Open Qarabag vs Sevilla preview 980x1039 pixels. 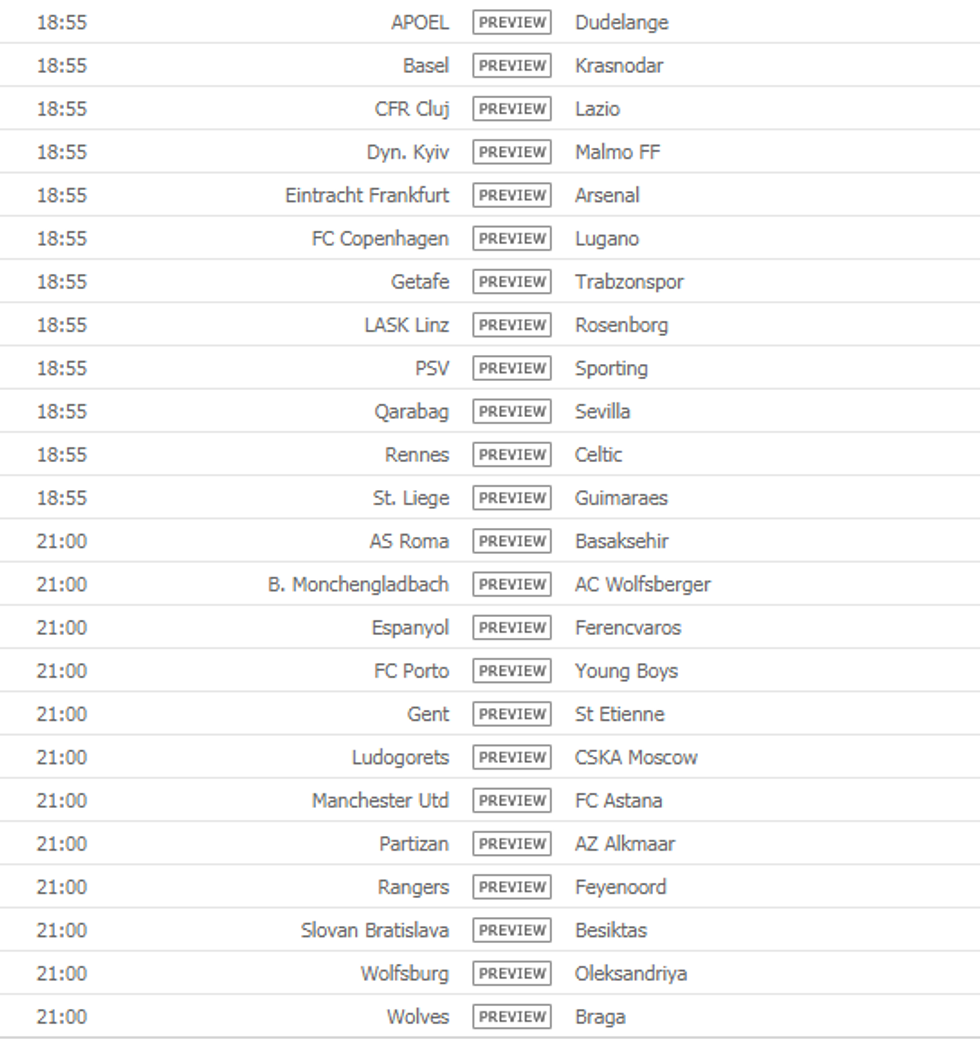click(512, 411)
